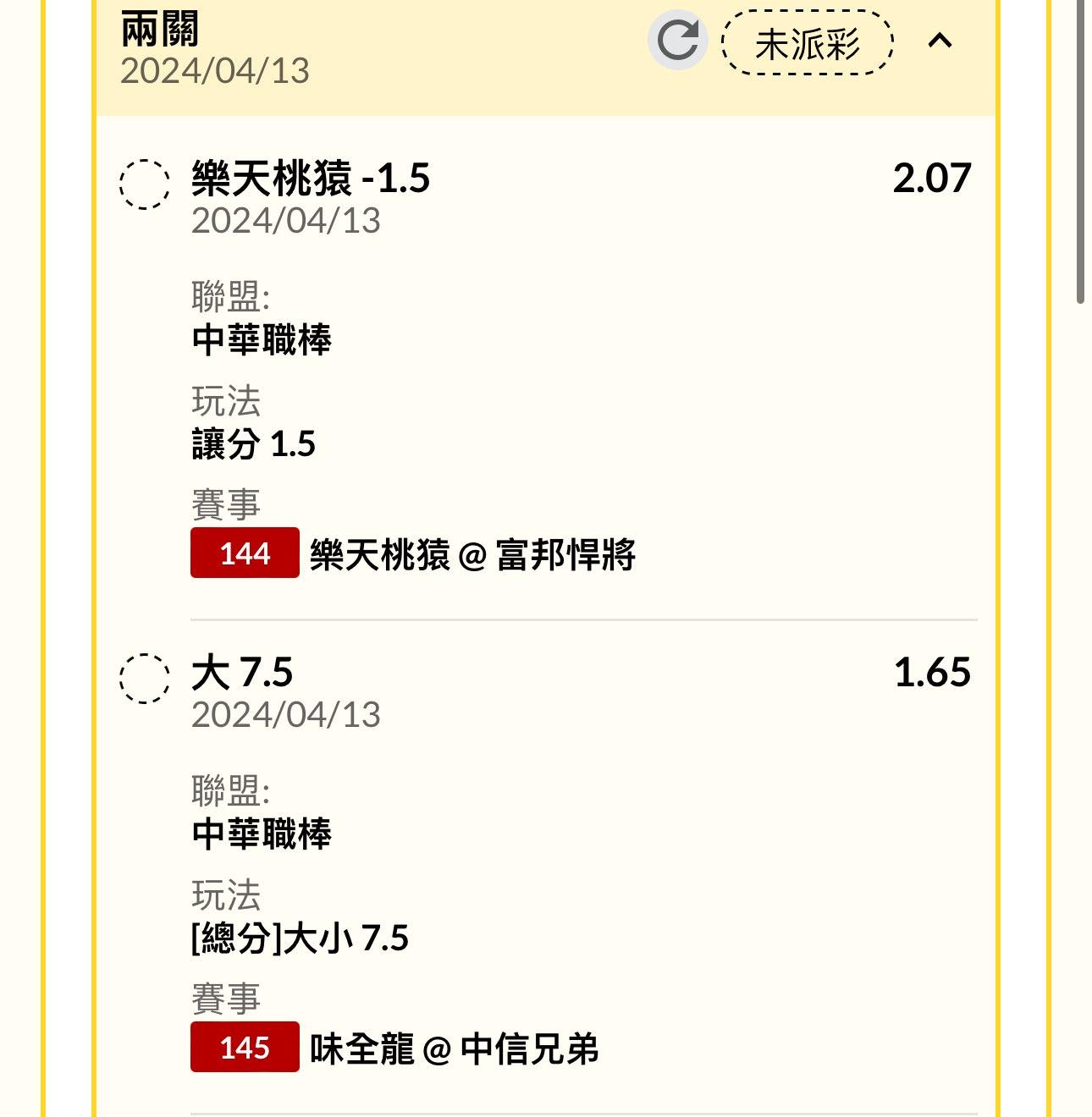Collapse the 兩關 bet slip with the chevron
Screen dimensions: 1092x1117
coord(940,40)
